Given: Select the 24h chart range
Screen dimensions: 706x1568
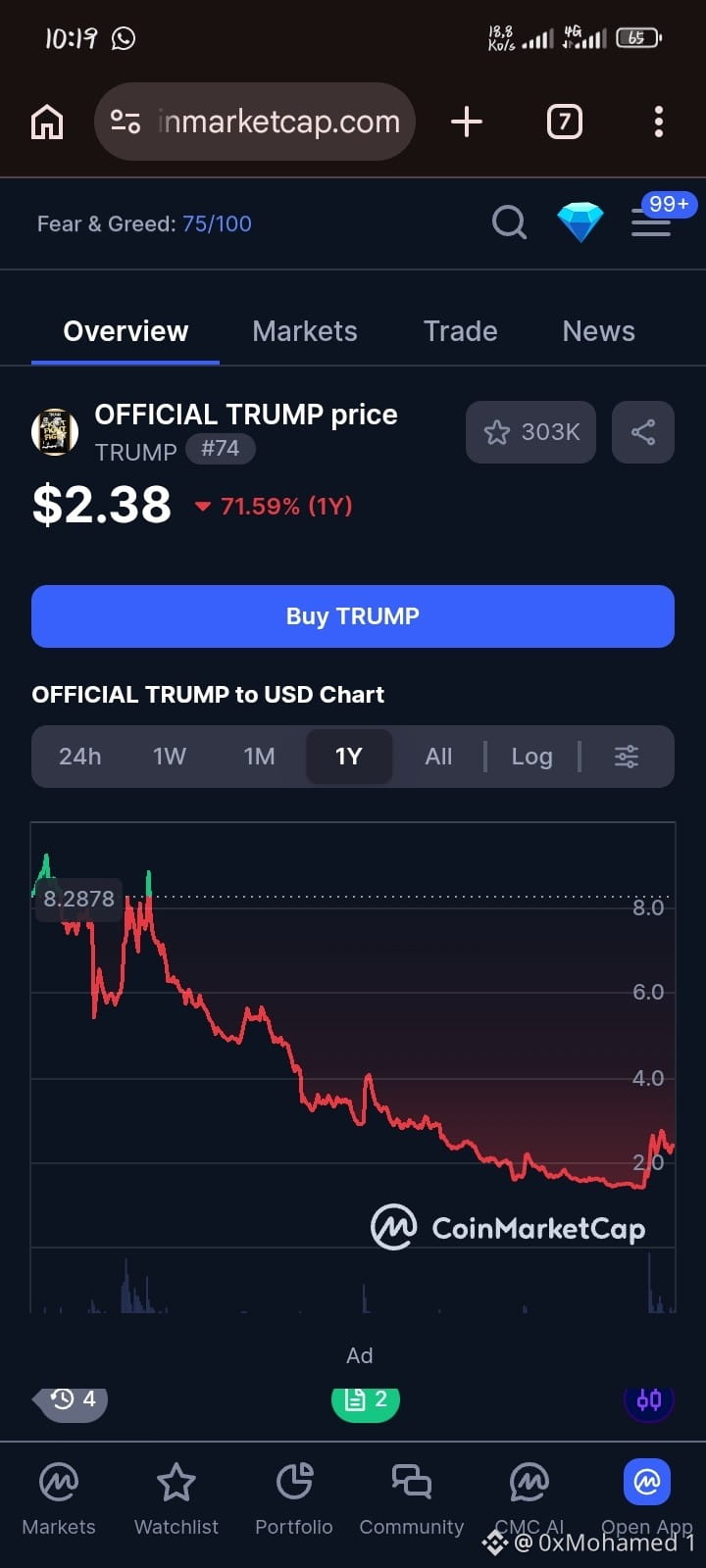Looking at the screenshot, I should (x=80, y=757).
